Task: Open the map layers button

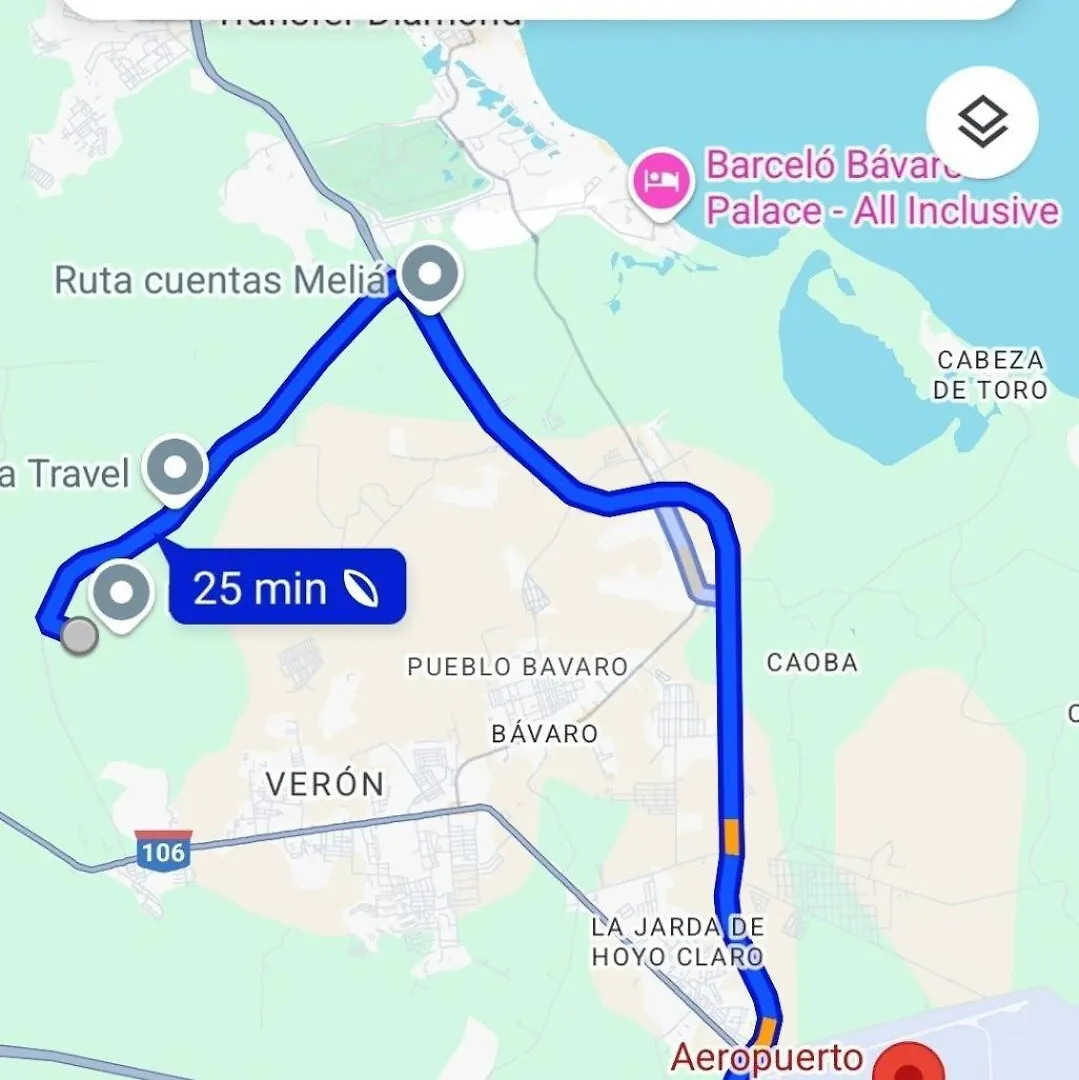Action: [982, 122]
